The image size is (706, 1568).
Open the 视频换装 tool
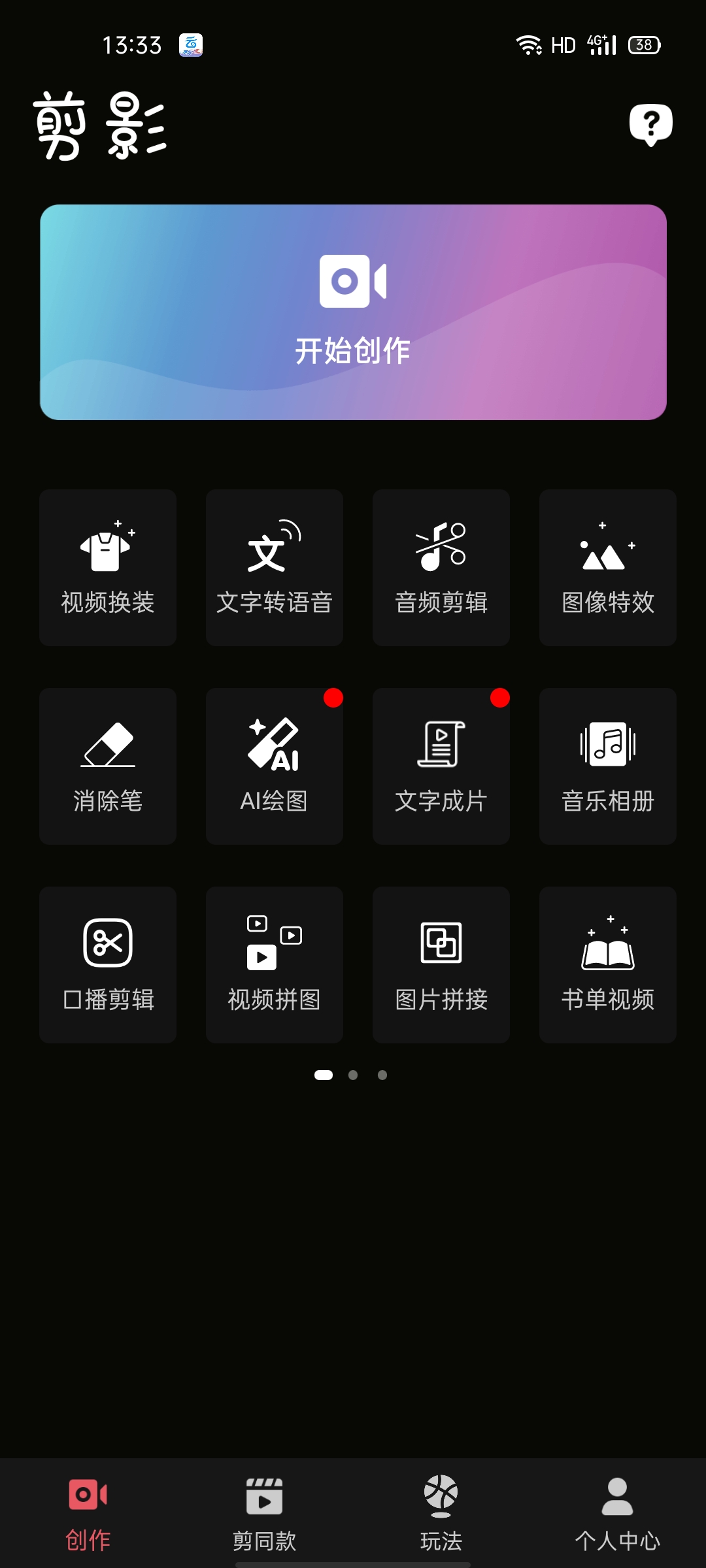(108, 567)
